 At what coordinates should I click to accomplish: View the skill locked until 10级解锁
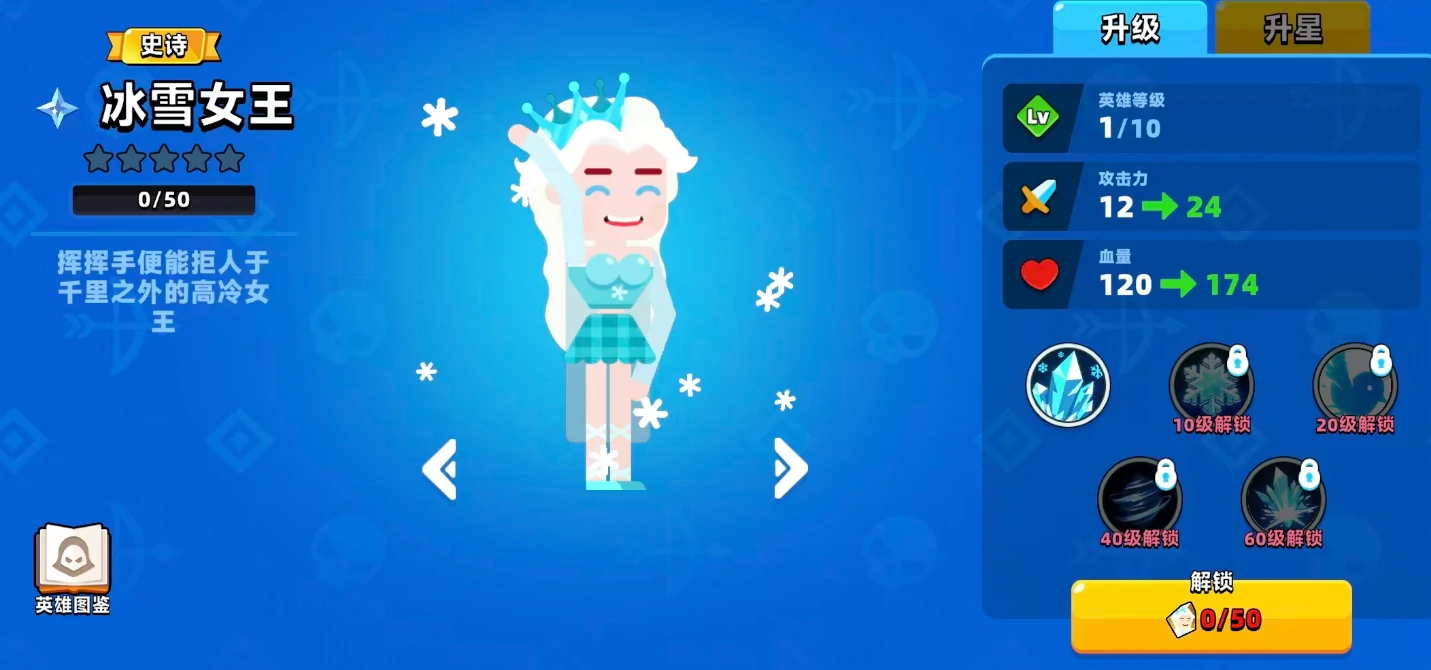(x=1211, y=385)
